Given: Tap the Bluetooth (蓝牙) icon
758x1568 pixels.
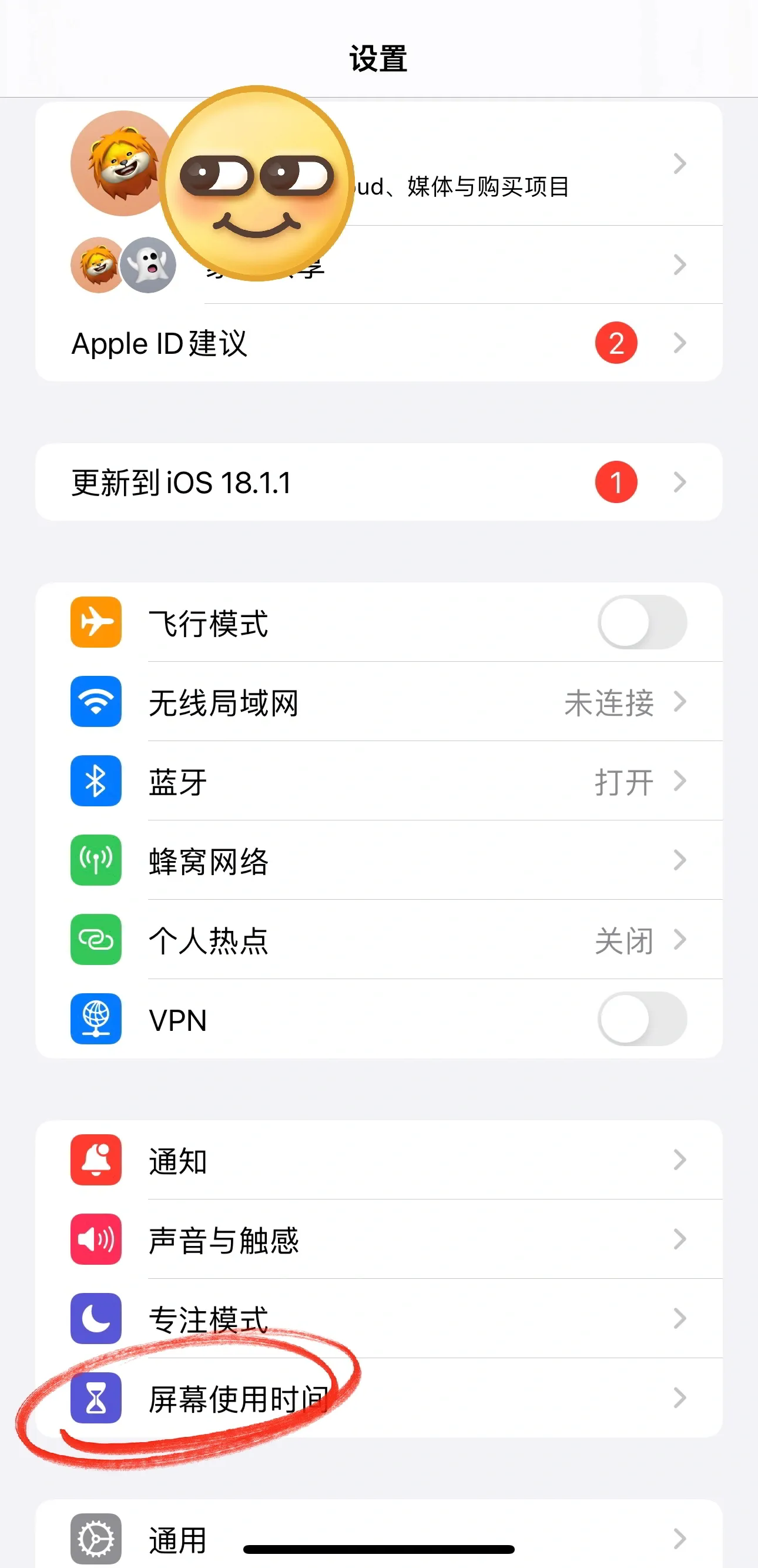Looking at the screenshot, I should tap(96, 781).
